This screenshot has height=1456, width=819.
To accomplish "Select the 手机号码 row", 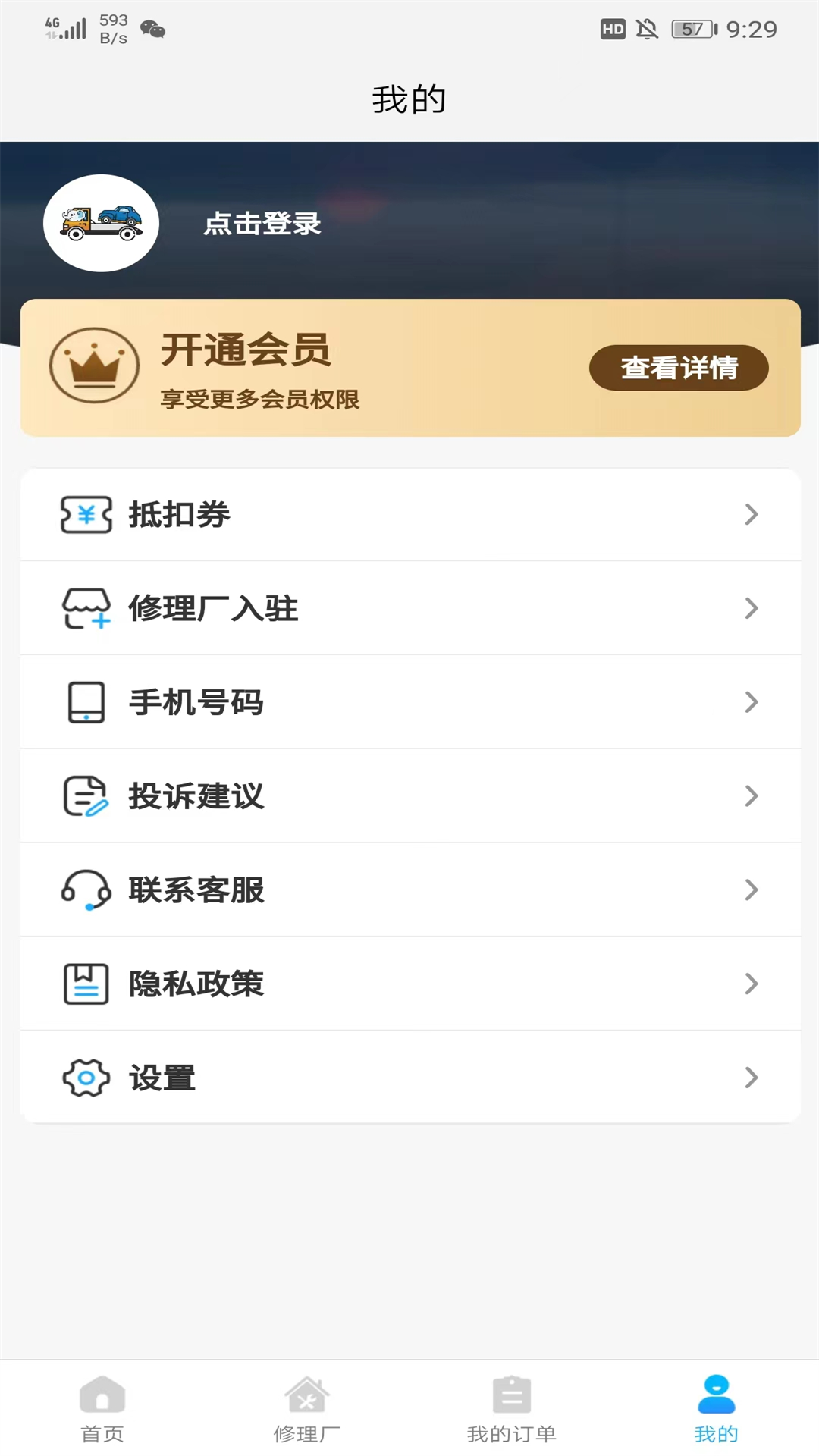I will pos(409,702).
